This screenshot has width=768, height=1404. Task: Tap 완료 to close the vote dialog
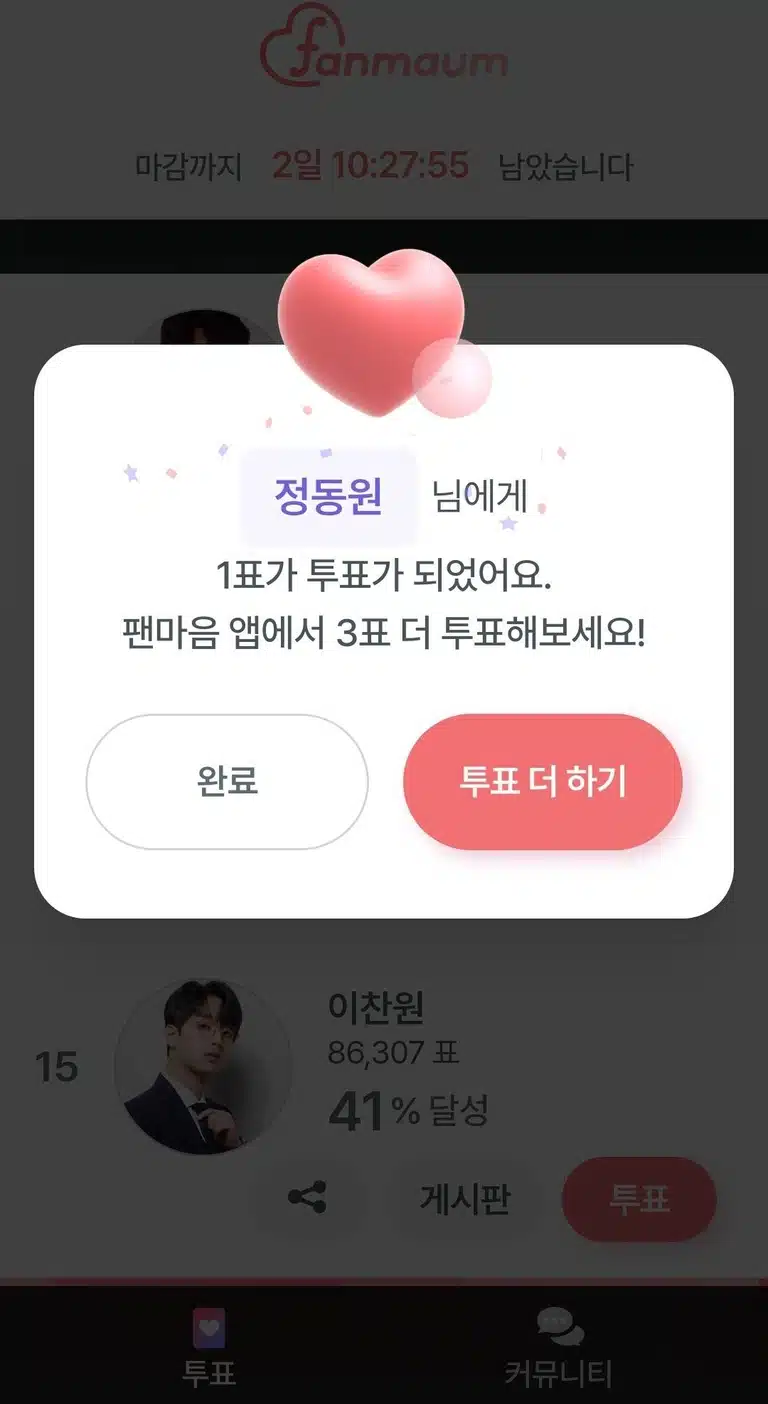(x=227, y=781)
